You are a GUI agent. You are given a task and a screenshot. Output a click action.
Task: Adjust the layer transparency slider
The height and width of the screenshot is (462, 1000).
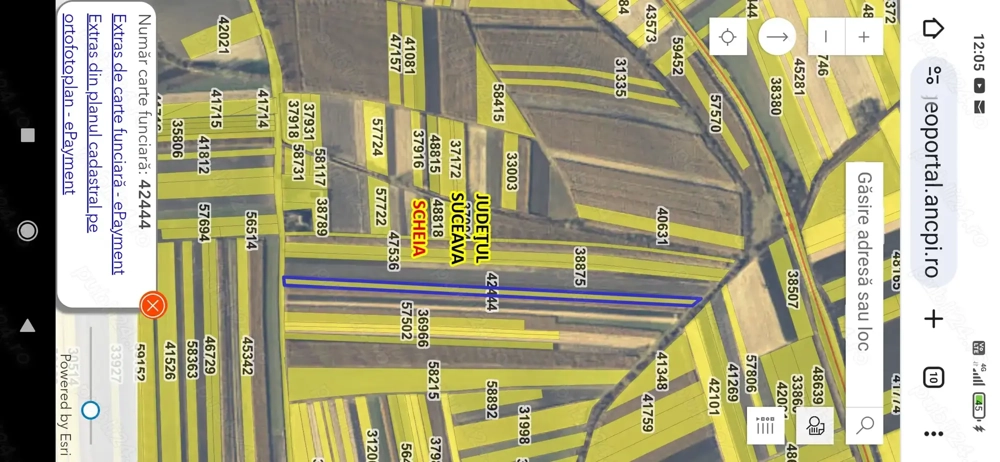91,410
